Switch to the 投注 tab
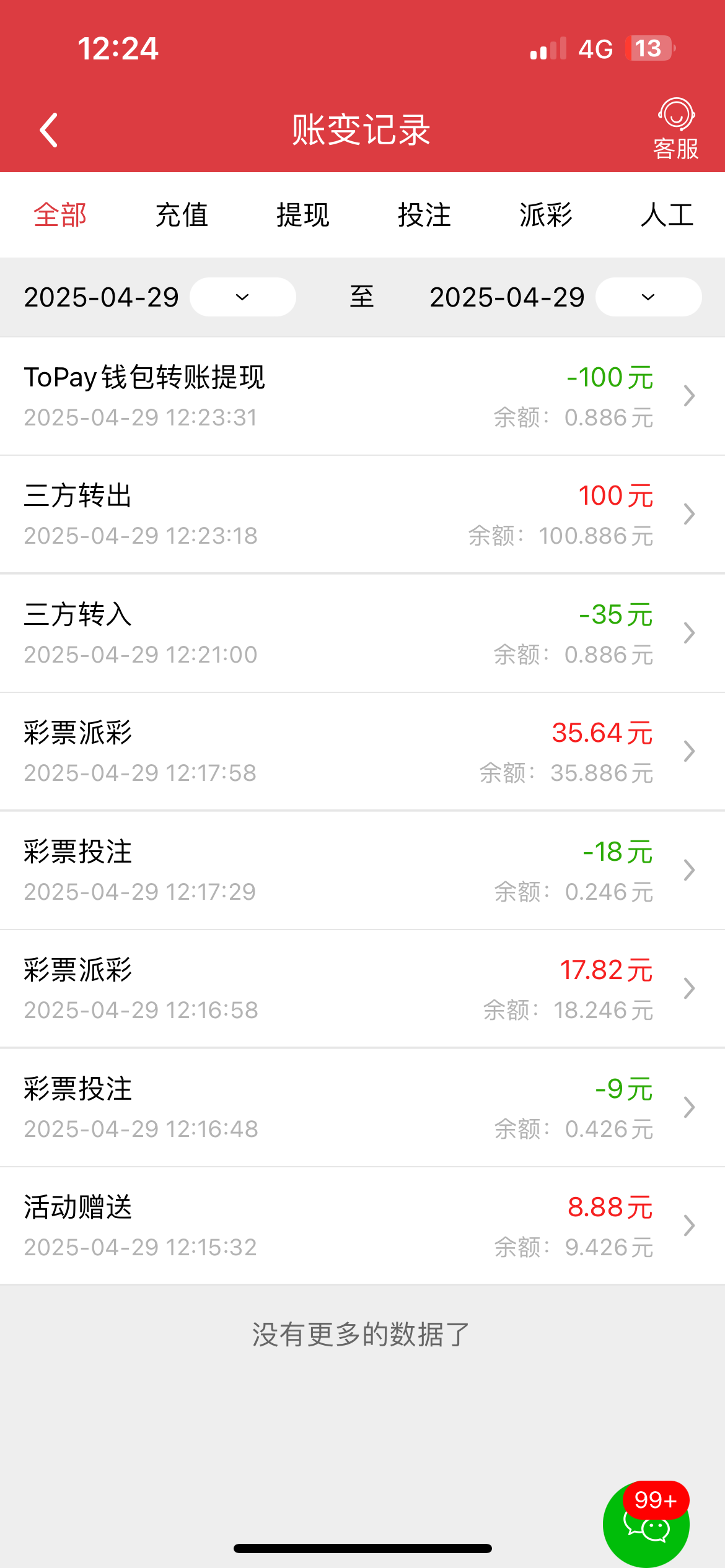725x1568 pixels. point(424,216)
